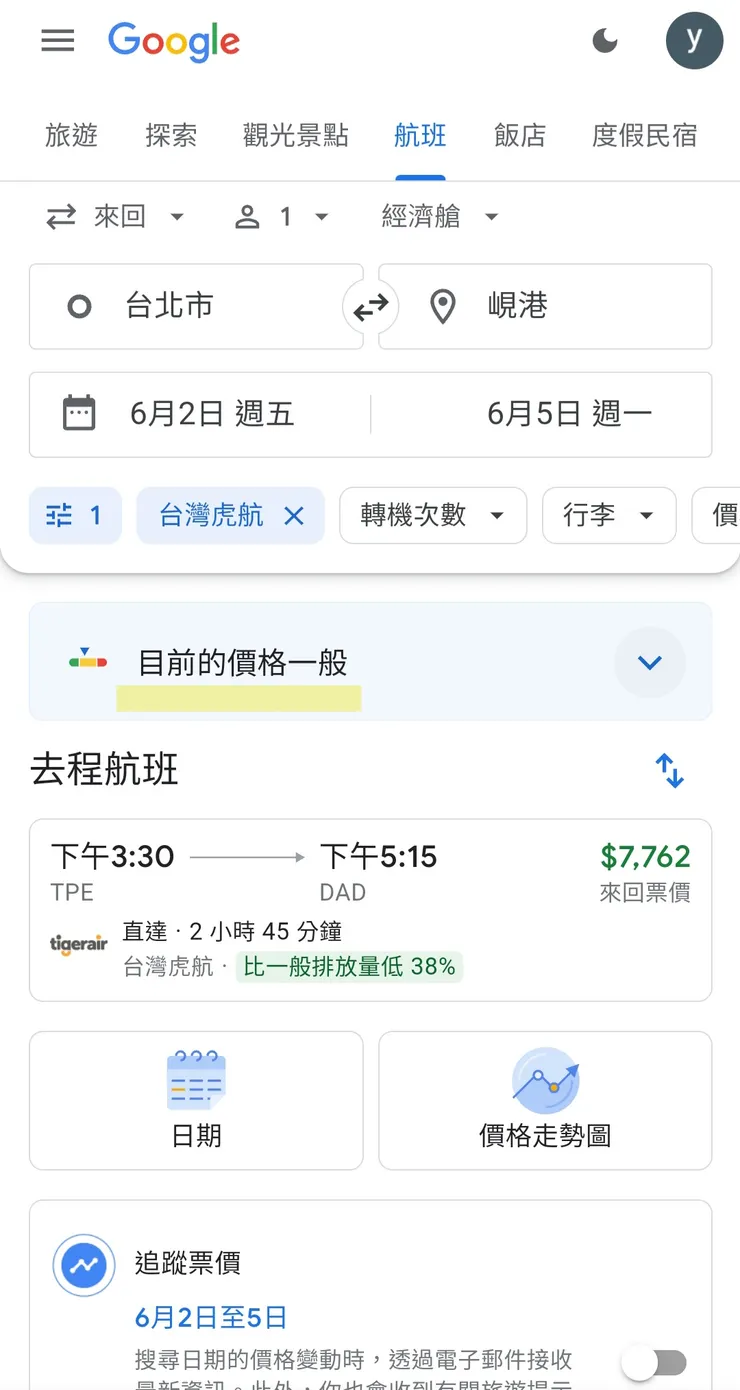This screenshot has height=1390, width=740.
Task: Remove the 台灣虎航 airline filter chip
Action: tap(295, 515)
